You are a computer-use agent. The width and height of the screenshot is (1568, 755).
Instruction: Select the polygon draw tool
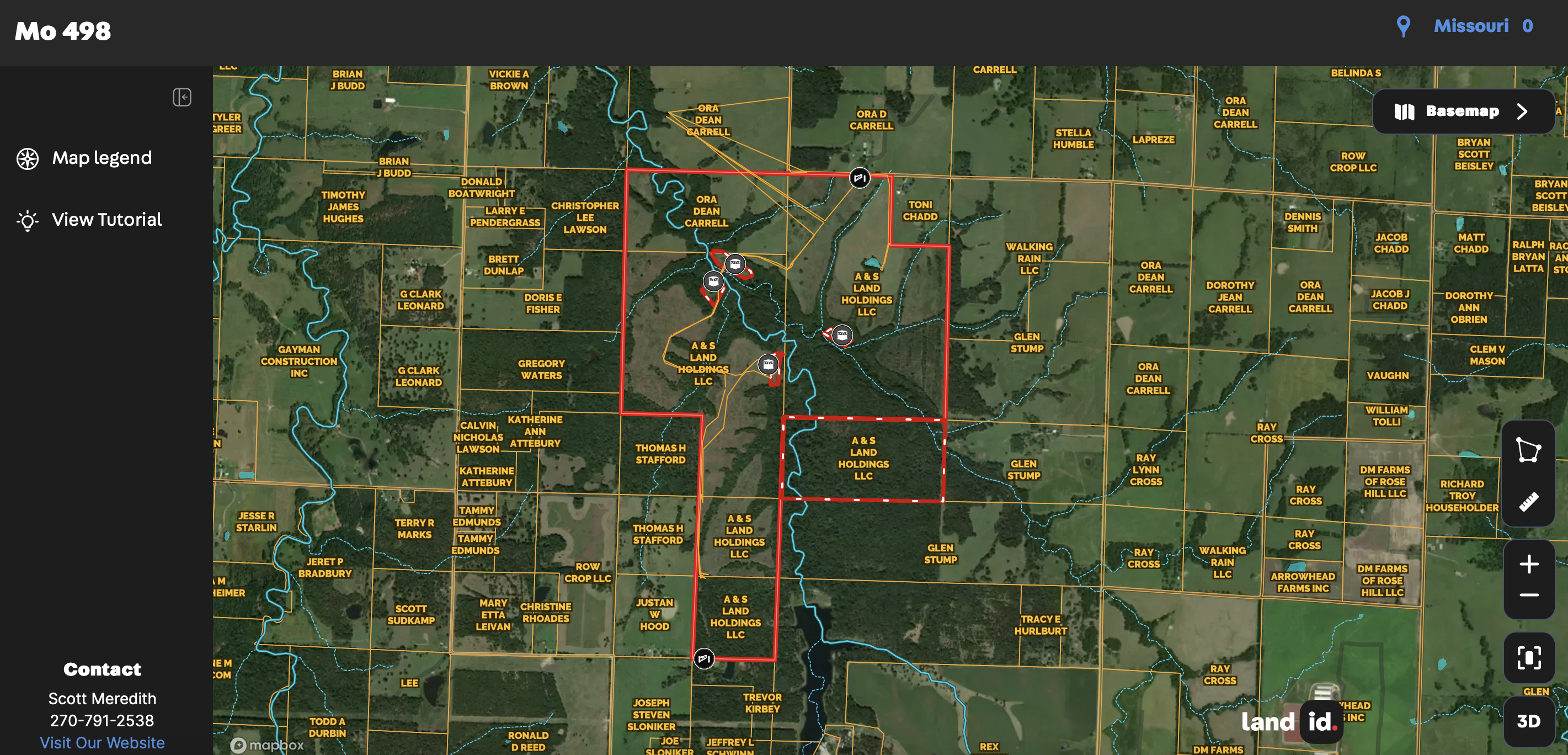pyautogui.click(x=1528, y=450)
